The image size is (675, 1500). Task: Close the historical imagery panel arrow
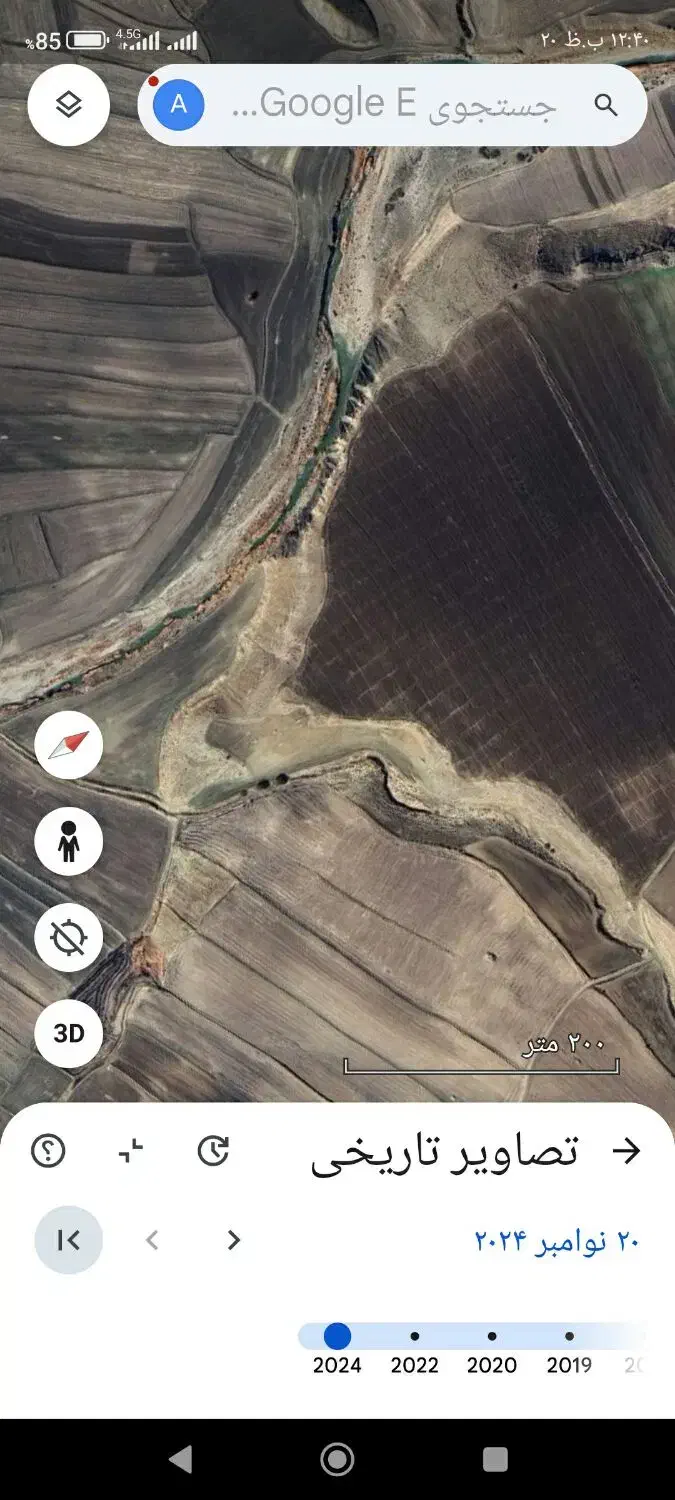tap(626, 1151)
